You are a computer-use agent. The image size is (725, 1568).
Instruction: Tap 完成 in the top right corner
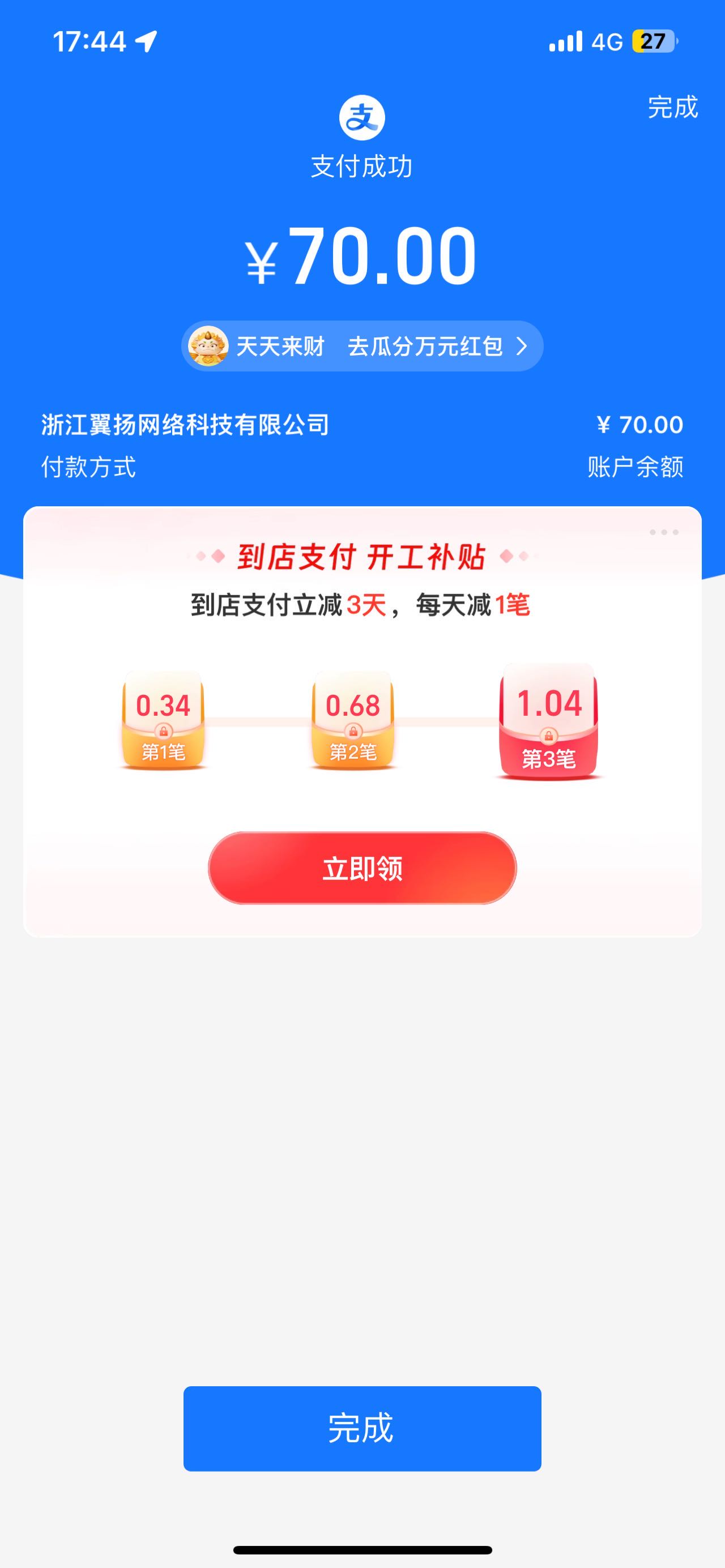coord(672,107)
